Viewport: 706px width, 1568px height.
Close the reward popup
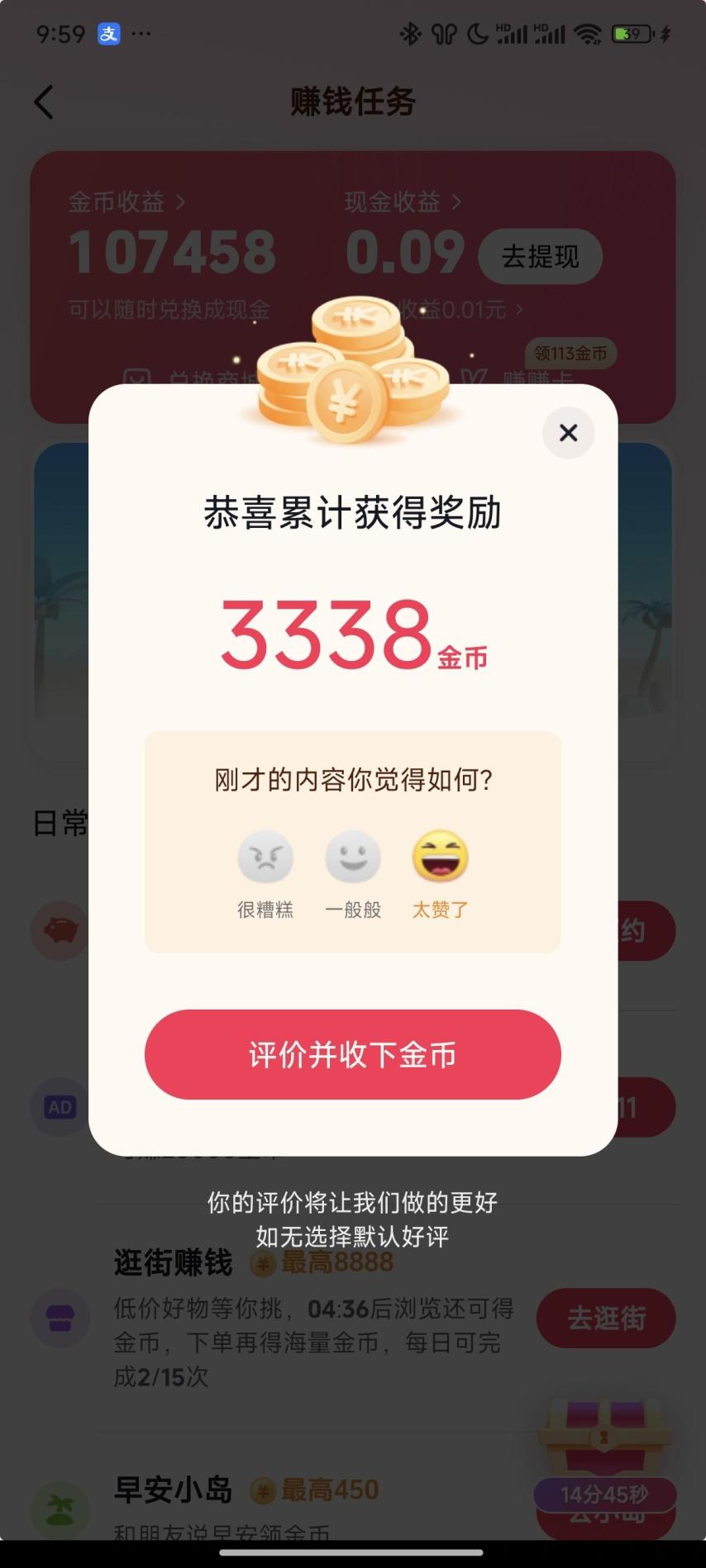pos(568,433)
